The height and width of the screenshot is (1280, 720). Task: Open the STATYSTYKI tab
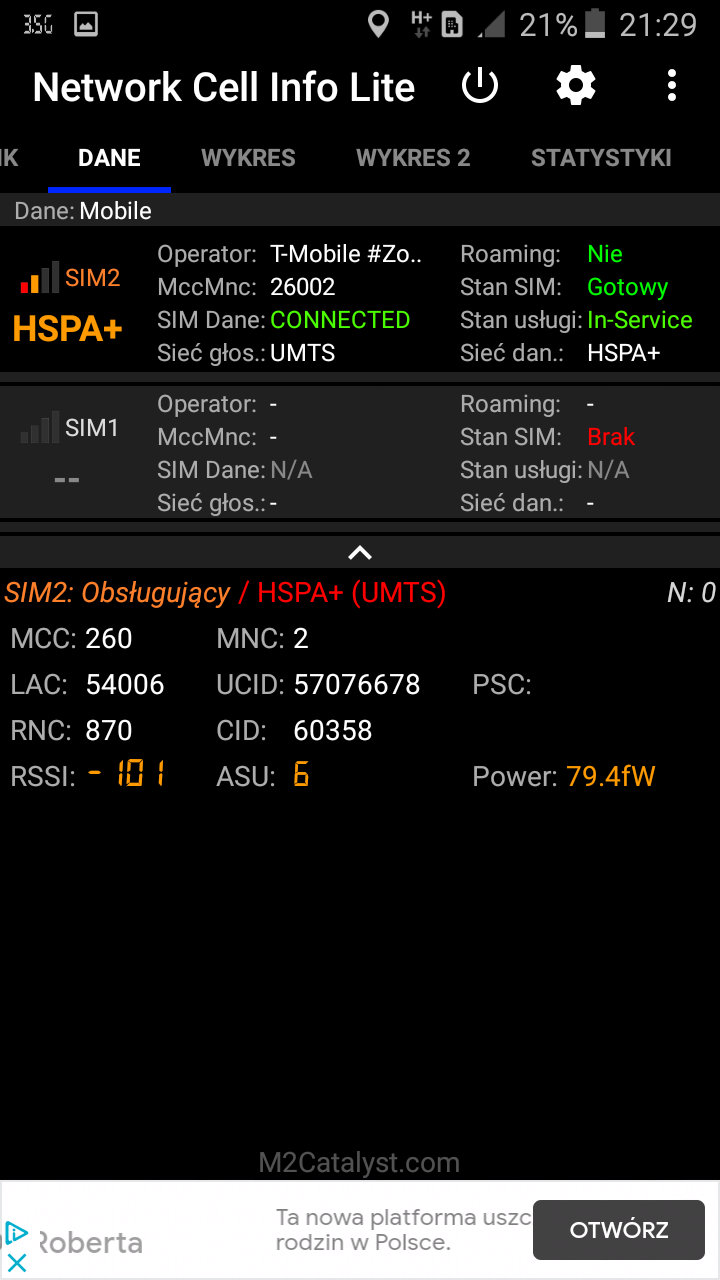(x=601, y=158)
